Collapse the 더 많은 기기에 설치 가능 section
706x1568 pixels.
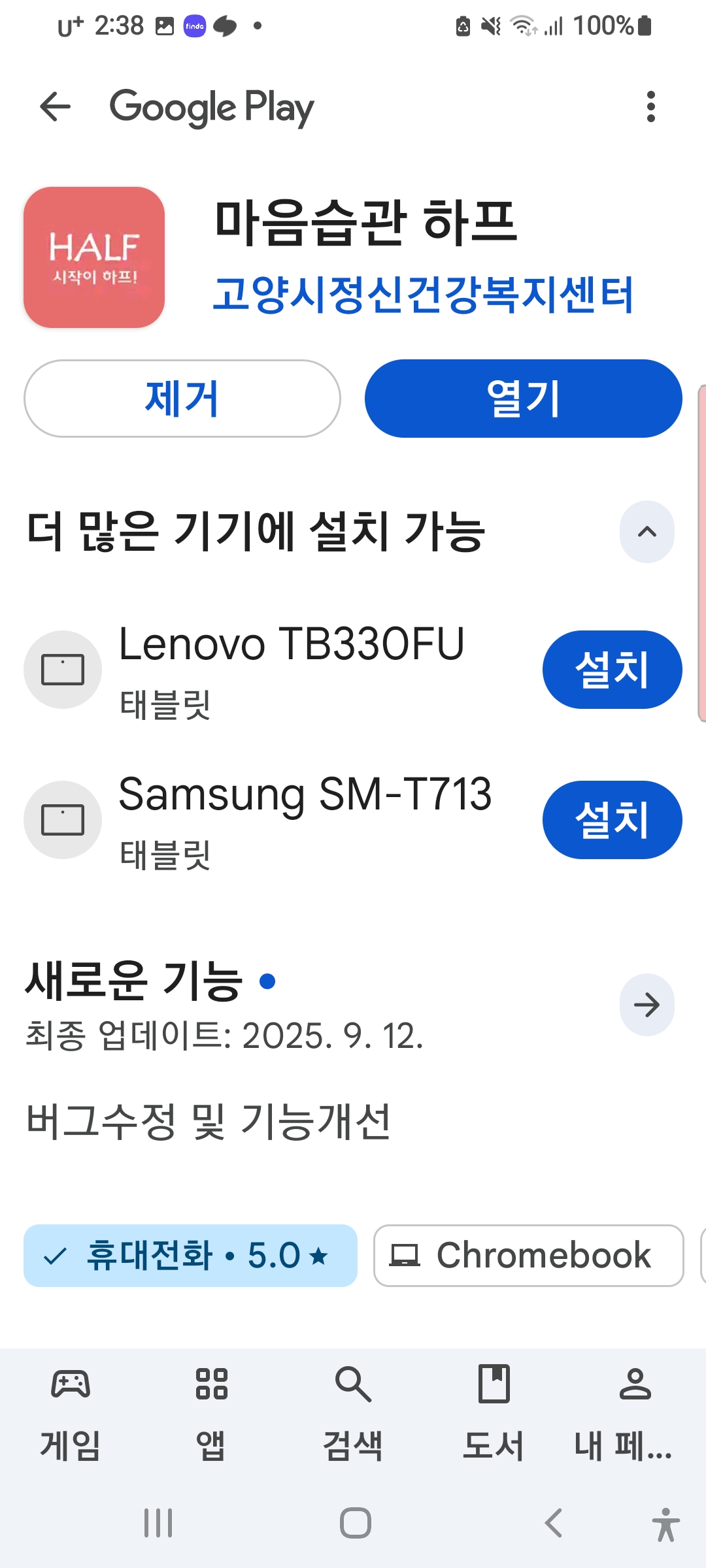[x=647, y=532]
